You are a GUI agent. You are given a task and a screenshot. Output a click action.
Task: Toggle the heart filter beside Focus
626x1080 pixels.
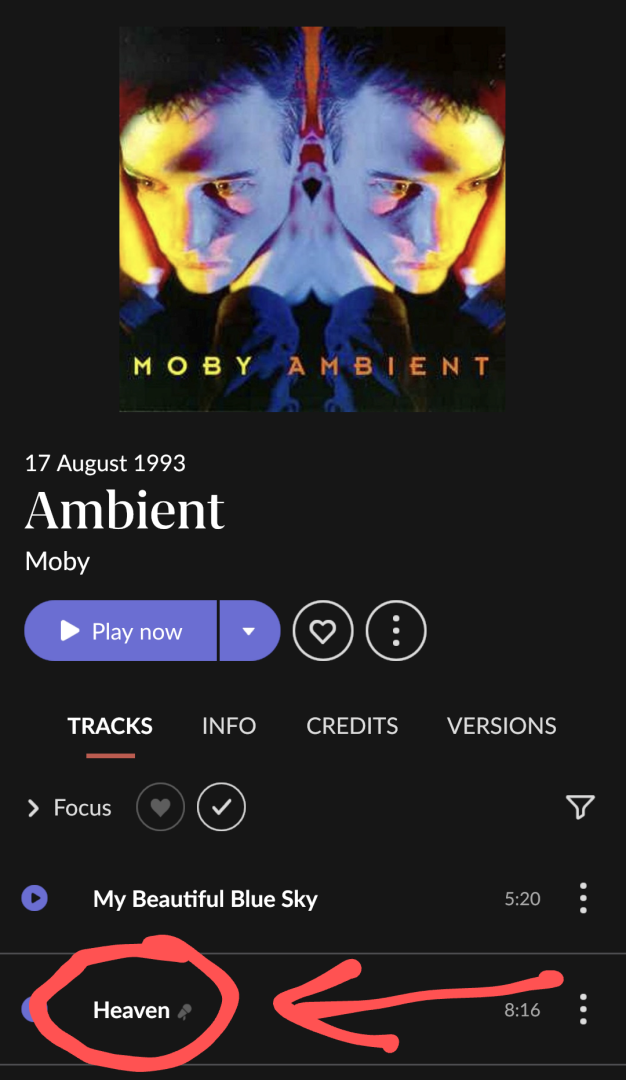pos(161,808)
